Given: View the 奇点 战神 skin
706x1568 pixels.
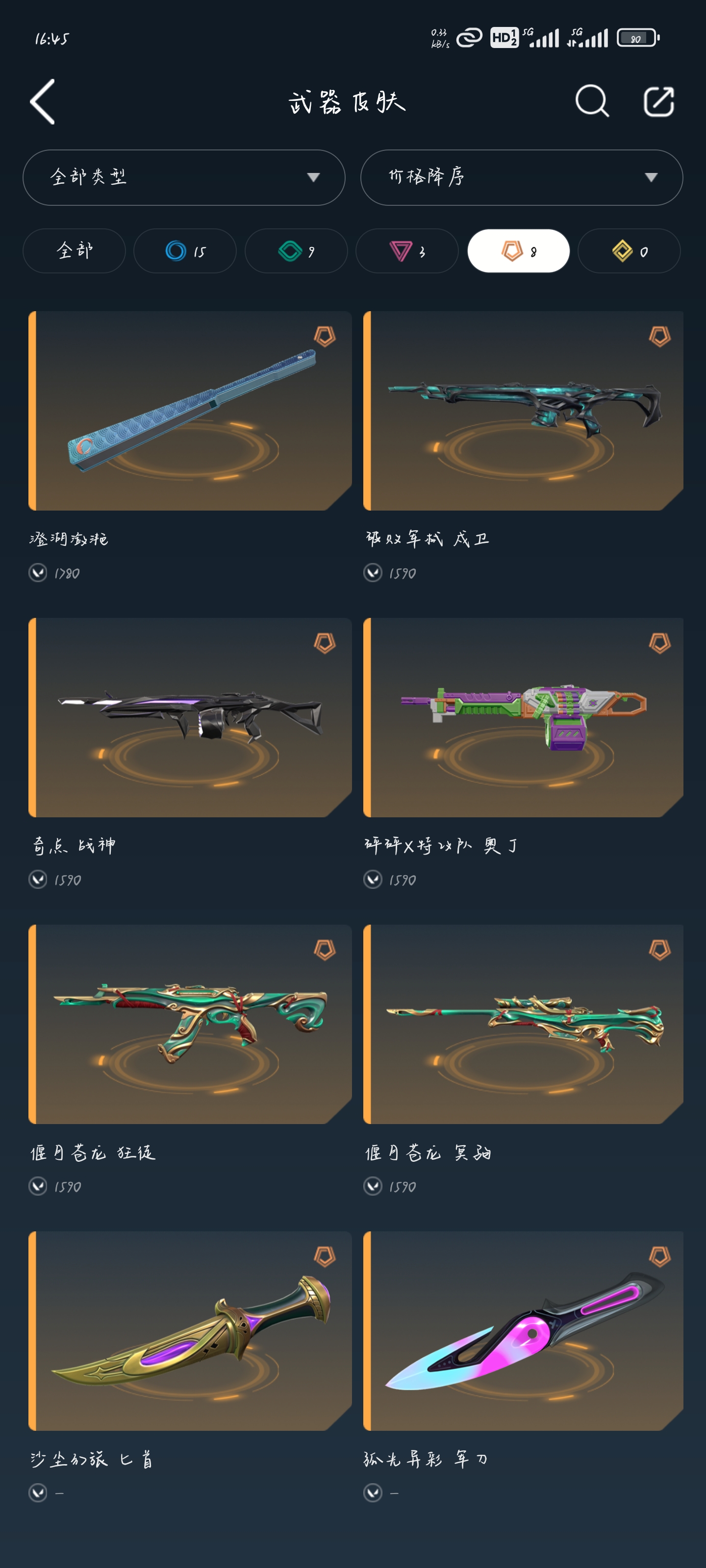Looking at the screenshot, I should click(190, 754).
